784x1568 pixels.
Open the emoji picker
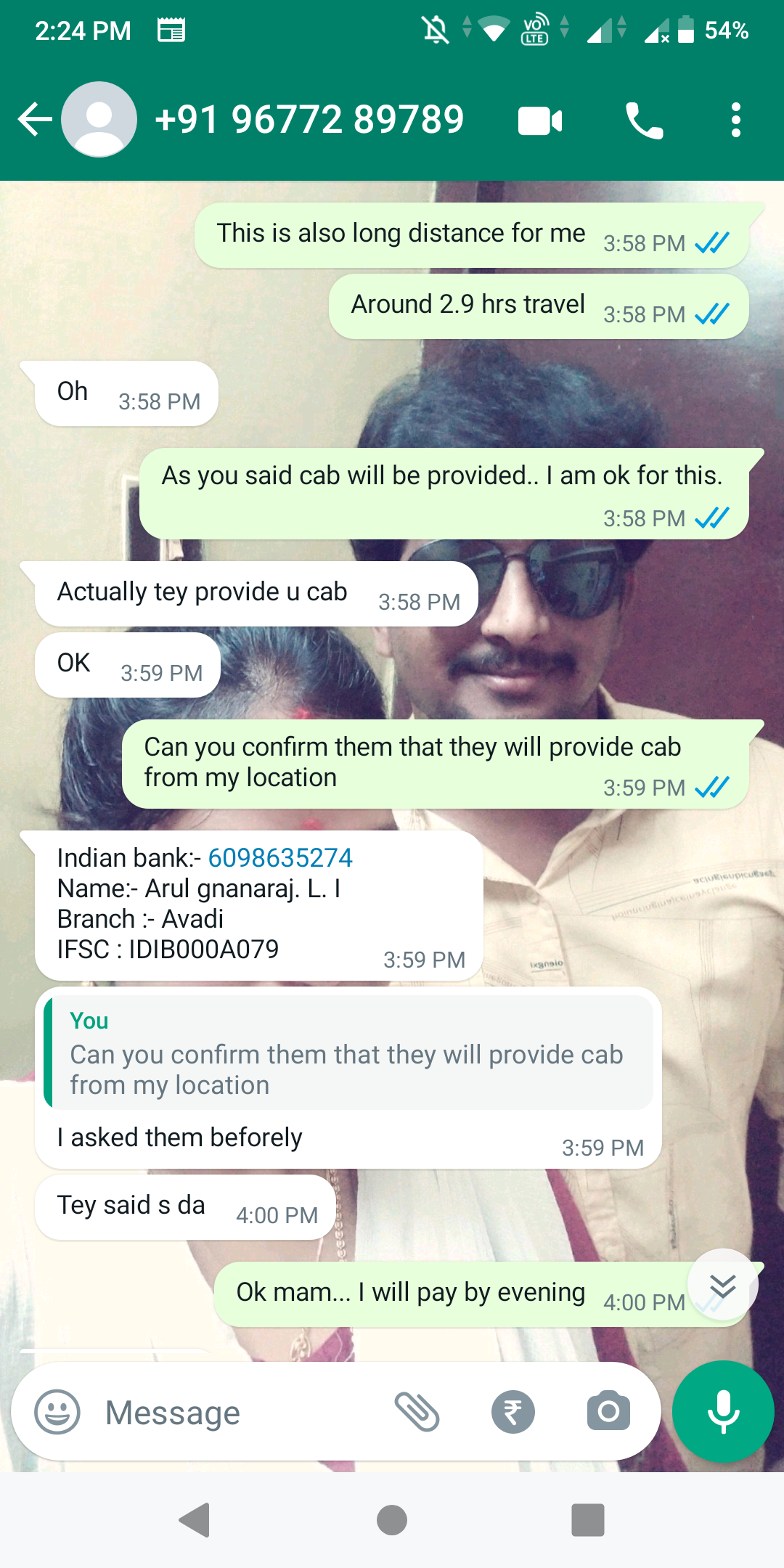click(57, 1412)
